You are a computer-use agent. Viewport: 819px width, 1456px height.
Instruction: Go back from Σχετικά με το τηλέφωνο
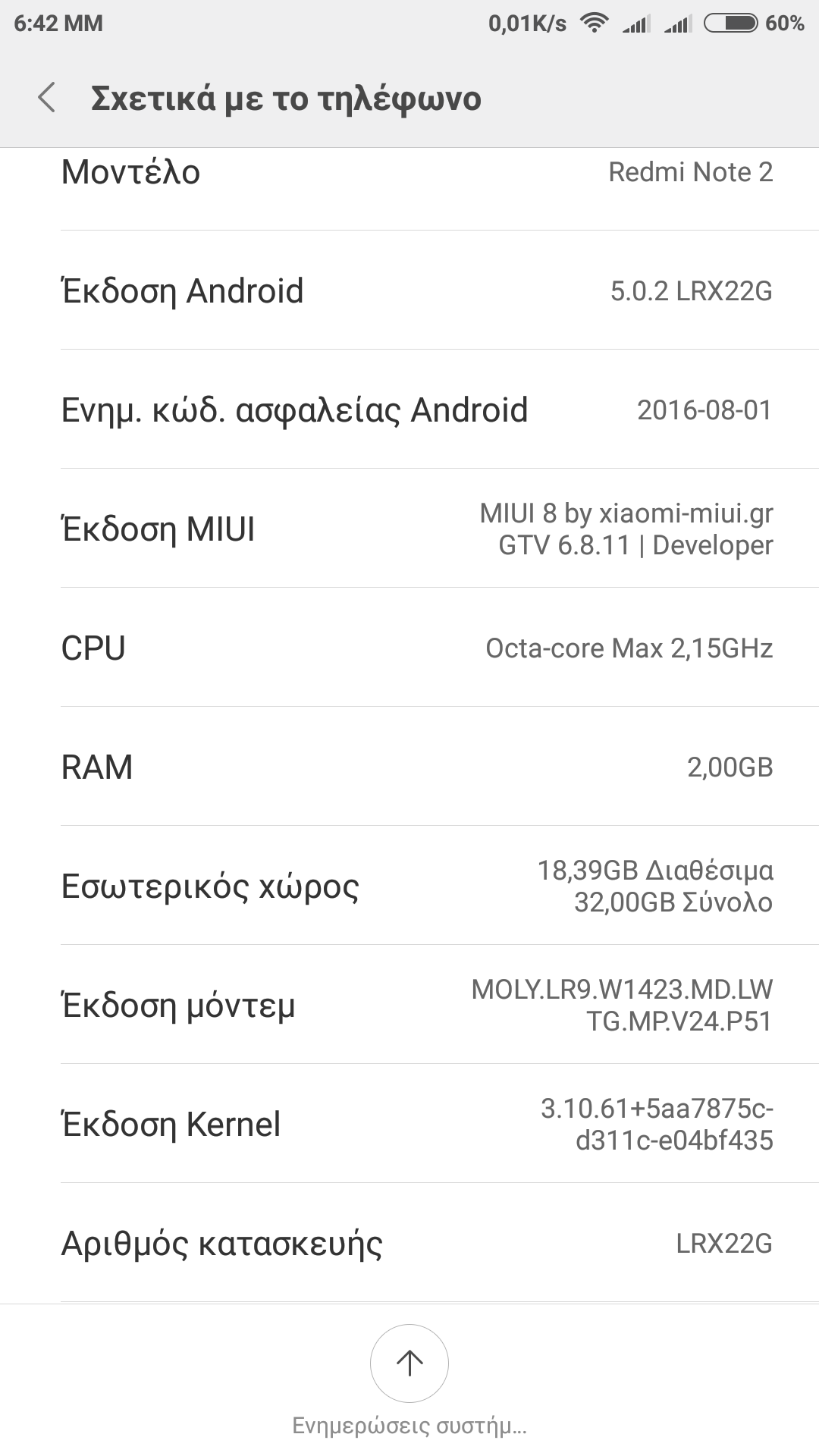pyautogui.click(x=47, y=99)
